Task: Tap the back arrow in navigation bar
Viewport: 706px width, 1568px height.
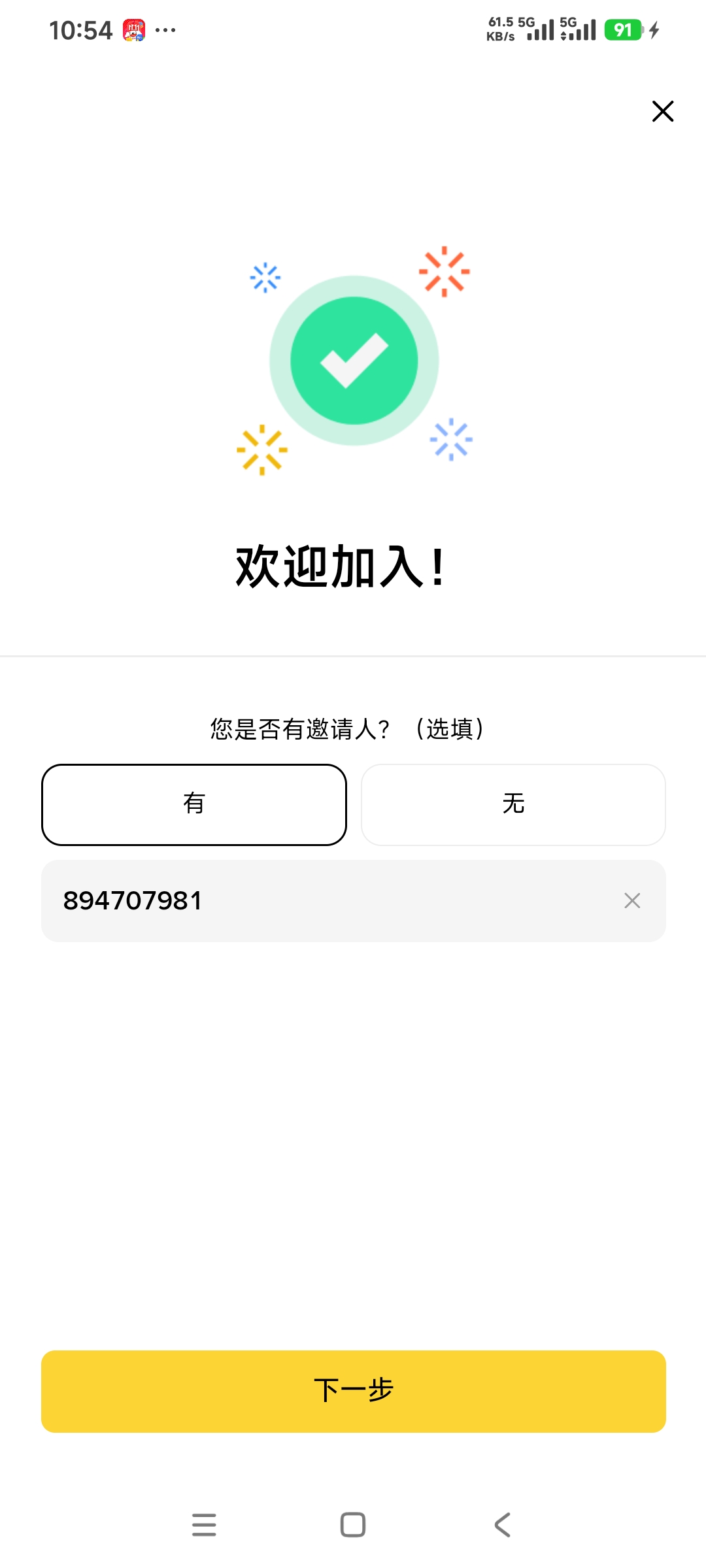Action: pyautogui.click(x=501, y=1525)
